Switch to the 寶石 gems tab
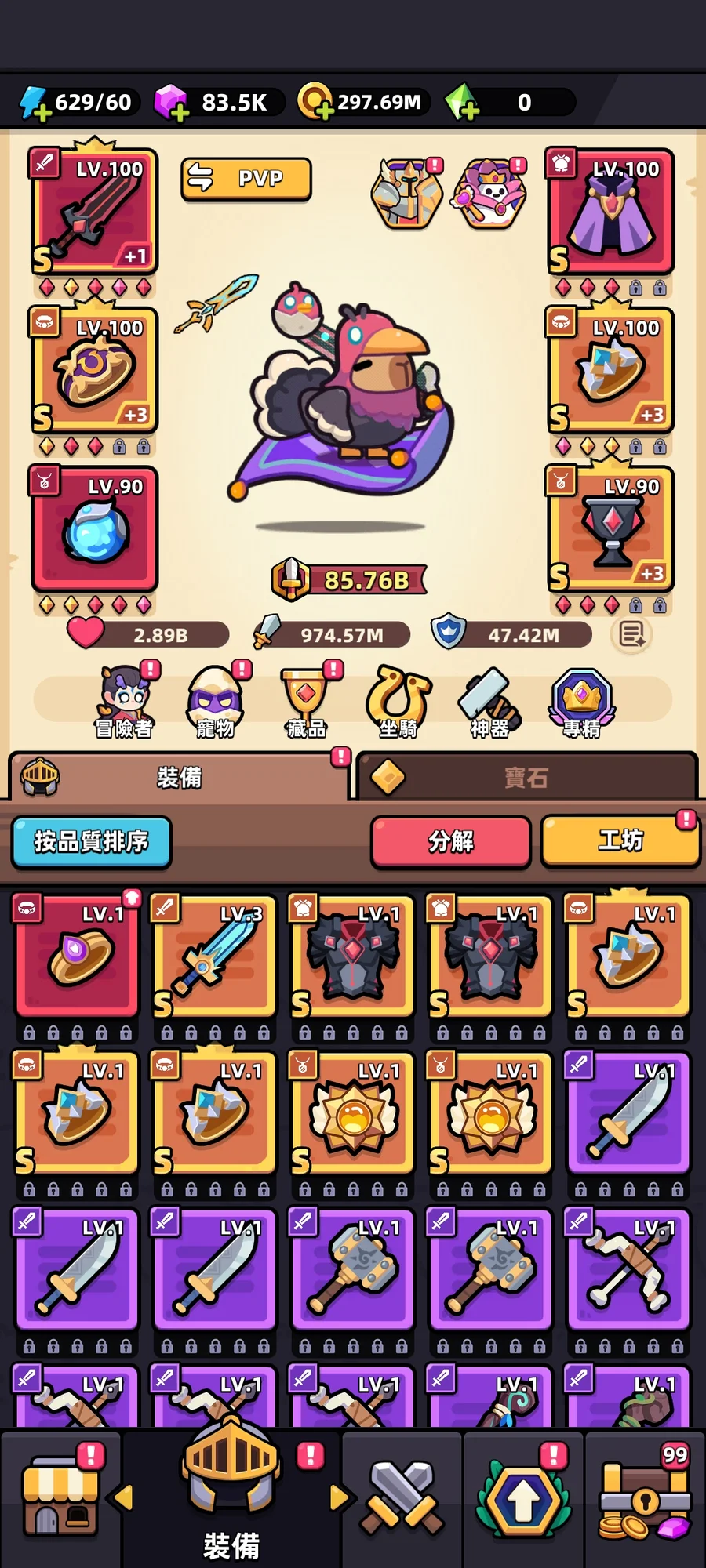 point(526,777)
